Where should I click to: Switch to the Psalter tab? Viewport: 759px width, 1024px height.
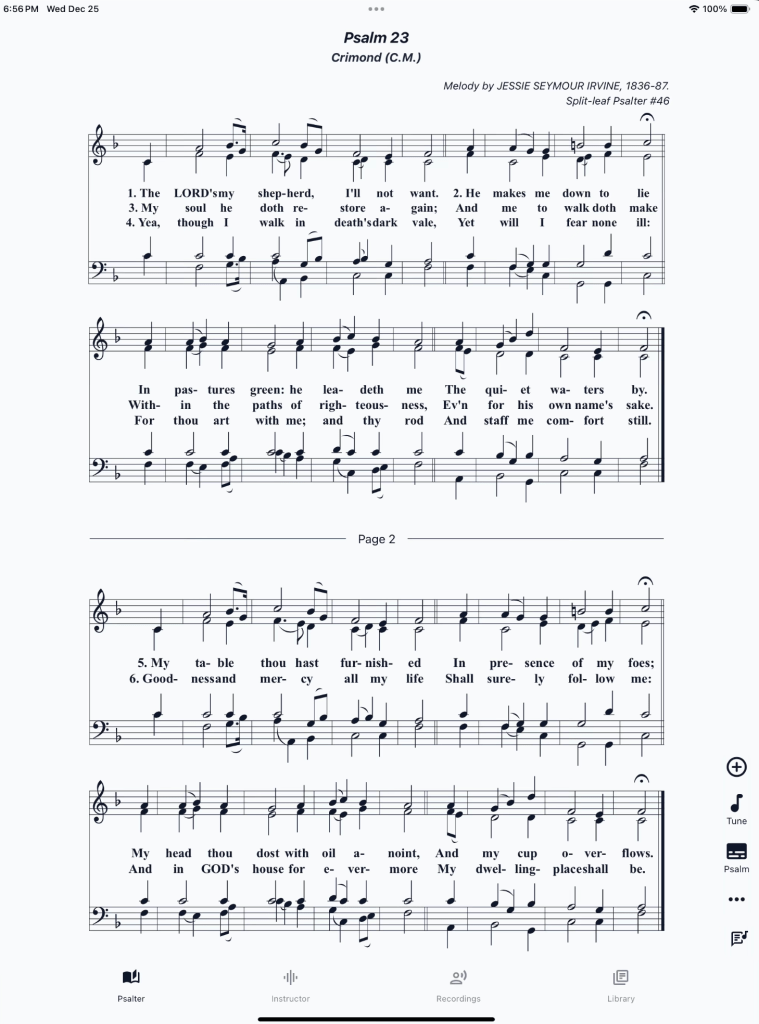point(131,984)
